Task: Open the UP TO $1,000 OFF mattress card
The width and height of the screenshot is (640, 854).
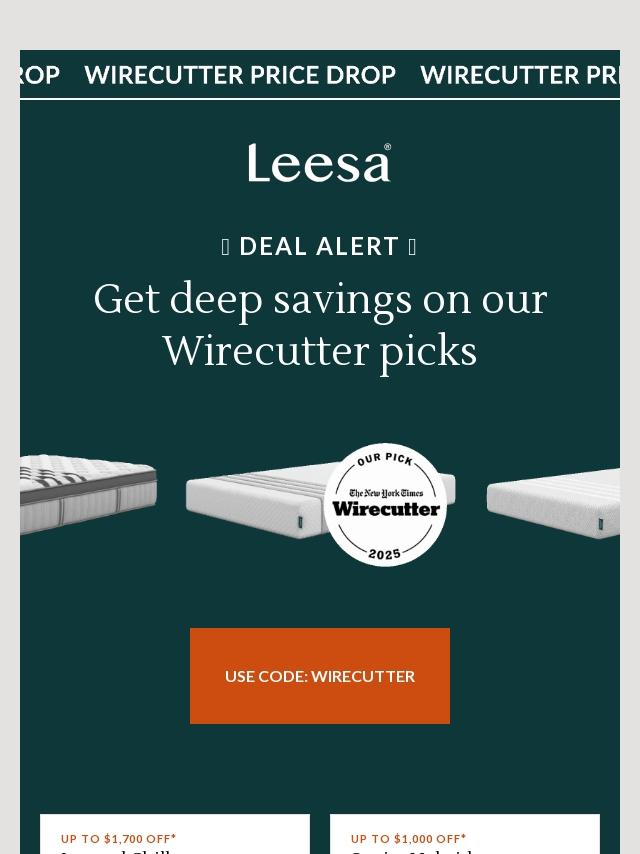Action: pyautogui.click(x=465, y=837)
